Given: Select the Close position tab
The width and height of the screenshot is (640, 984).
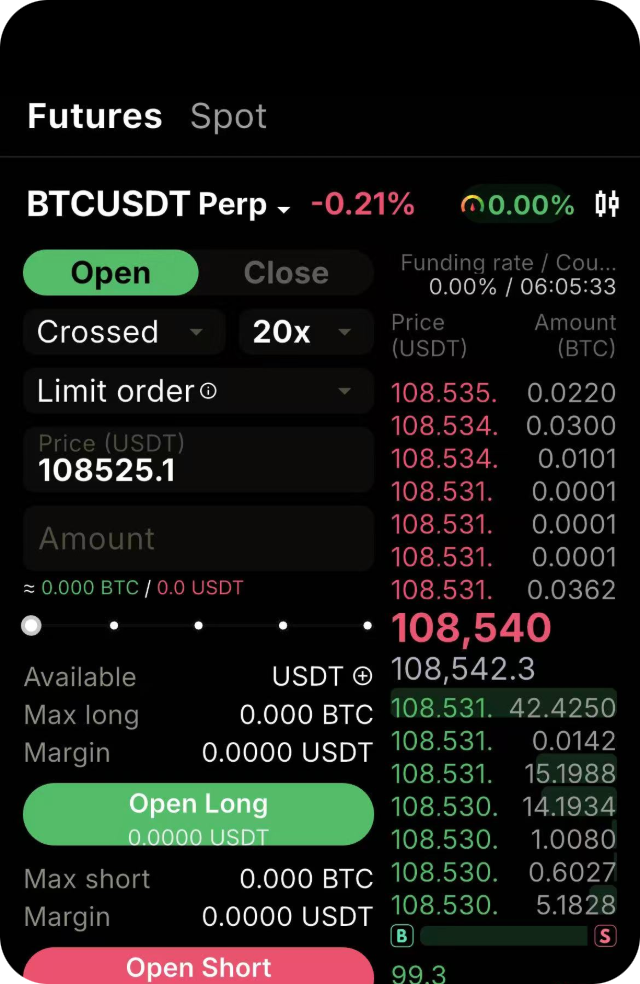Looking at the screenshot, I should tap(286, 273).
